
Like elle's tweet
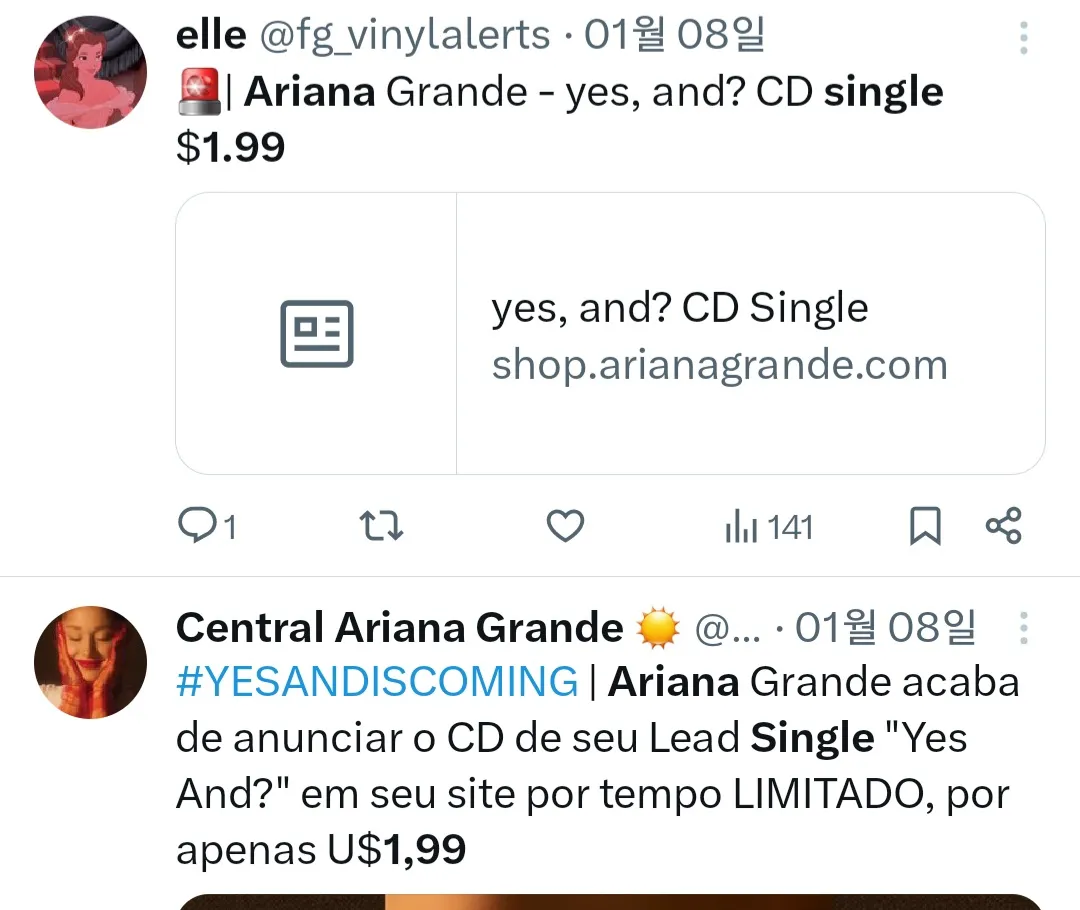566,526
